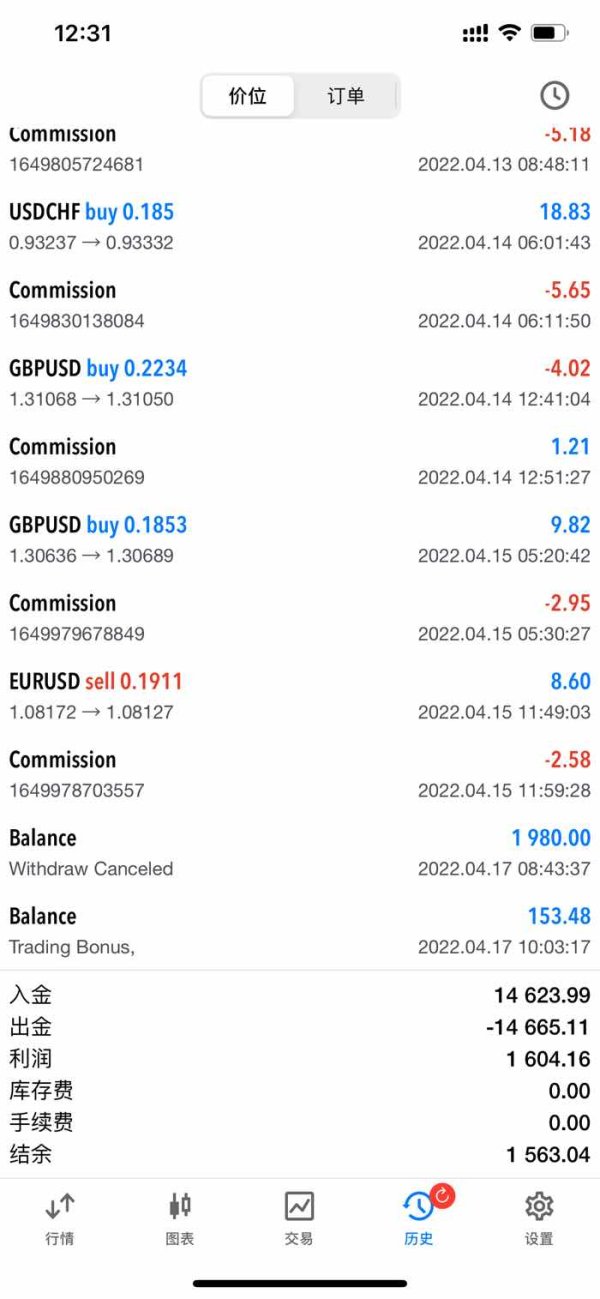The width and height of the screenshot is (600, 1299).
Task: Switch to the 价位 segment
Action: click(248, 96)
